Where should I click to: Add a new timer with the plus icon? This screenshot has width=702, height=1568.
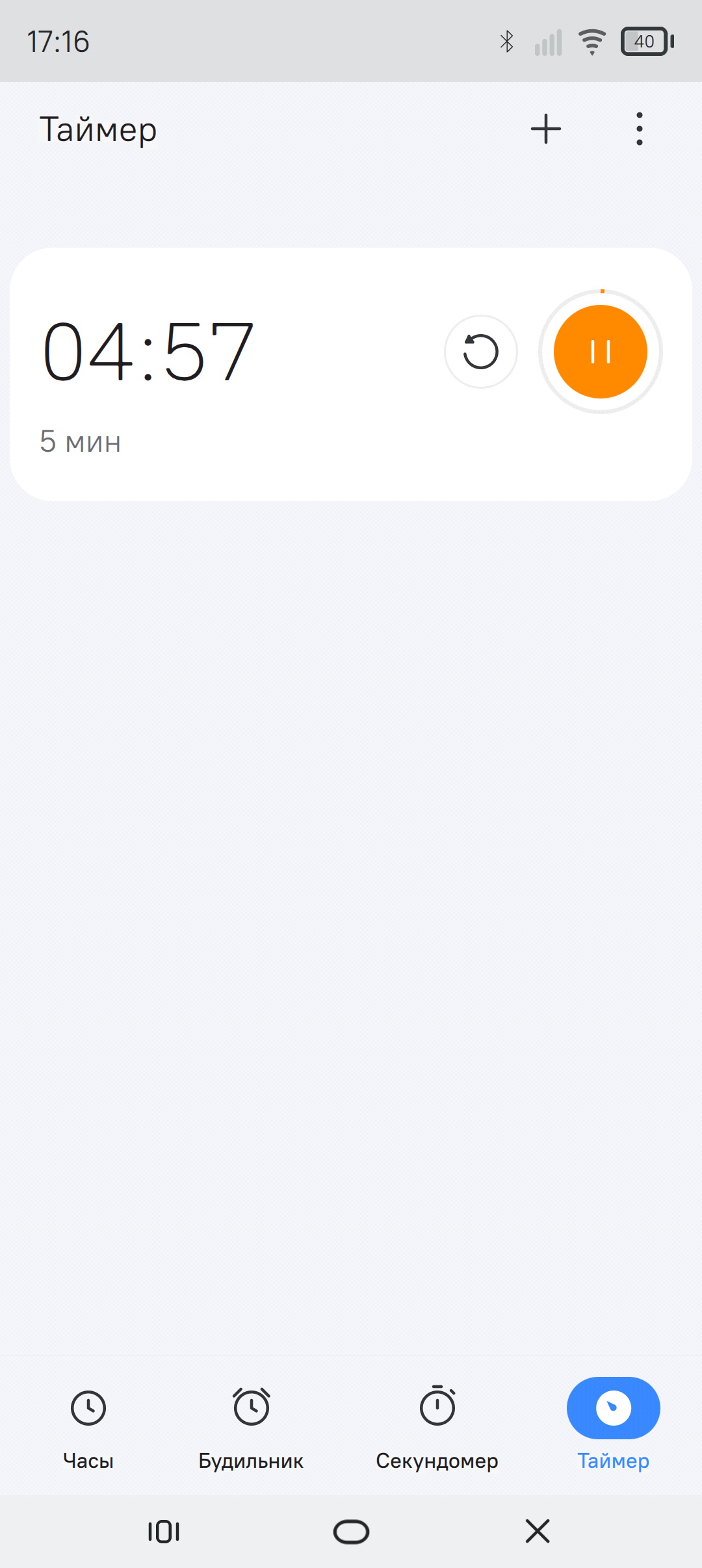pyautogui.click(x=546, y=129)
